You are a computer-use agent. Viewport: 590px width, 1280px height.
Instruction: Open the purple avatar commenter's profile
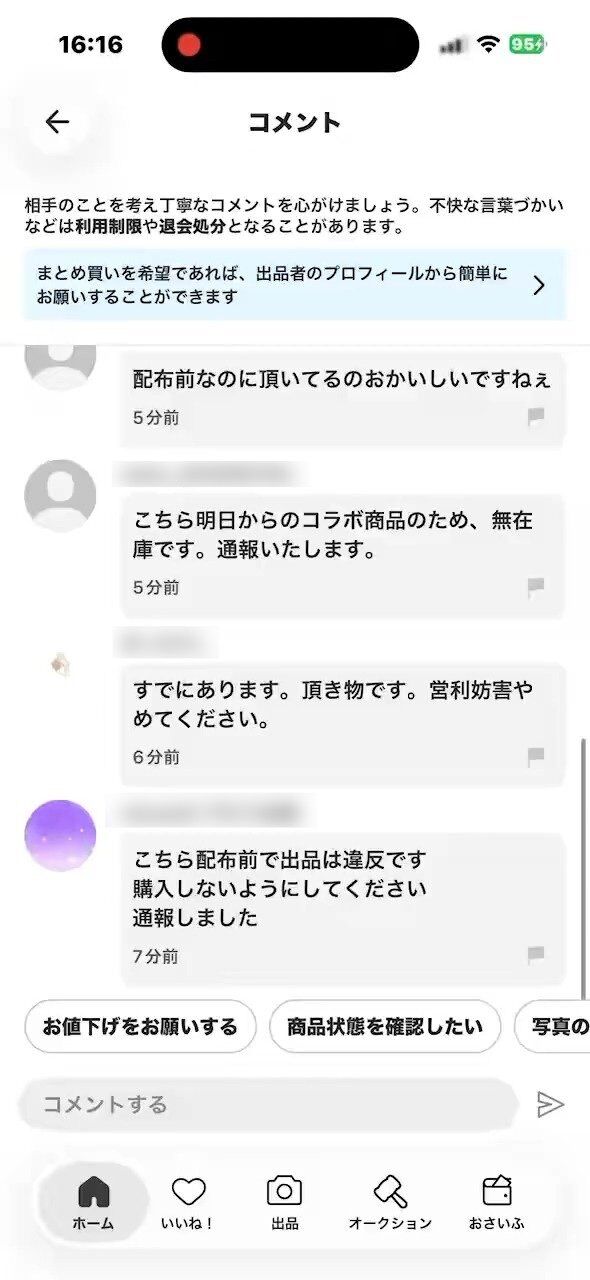(x=60, y=835)
